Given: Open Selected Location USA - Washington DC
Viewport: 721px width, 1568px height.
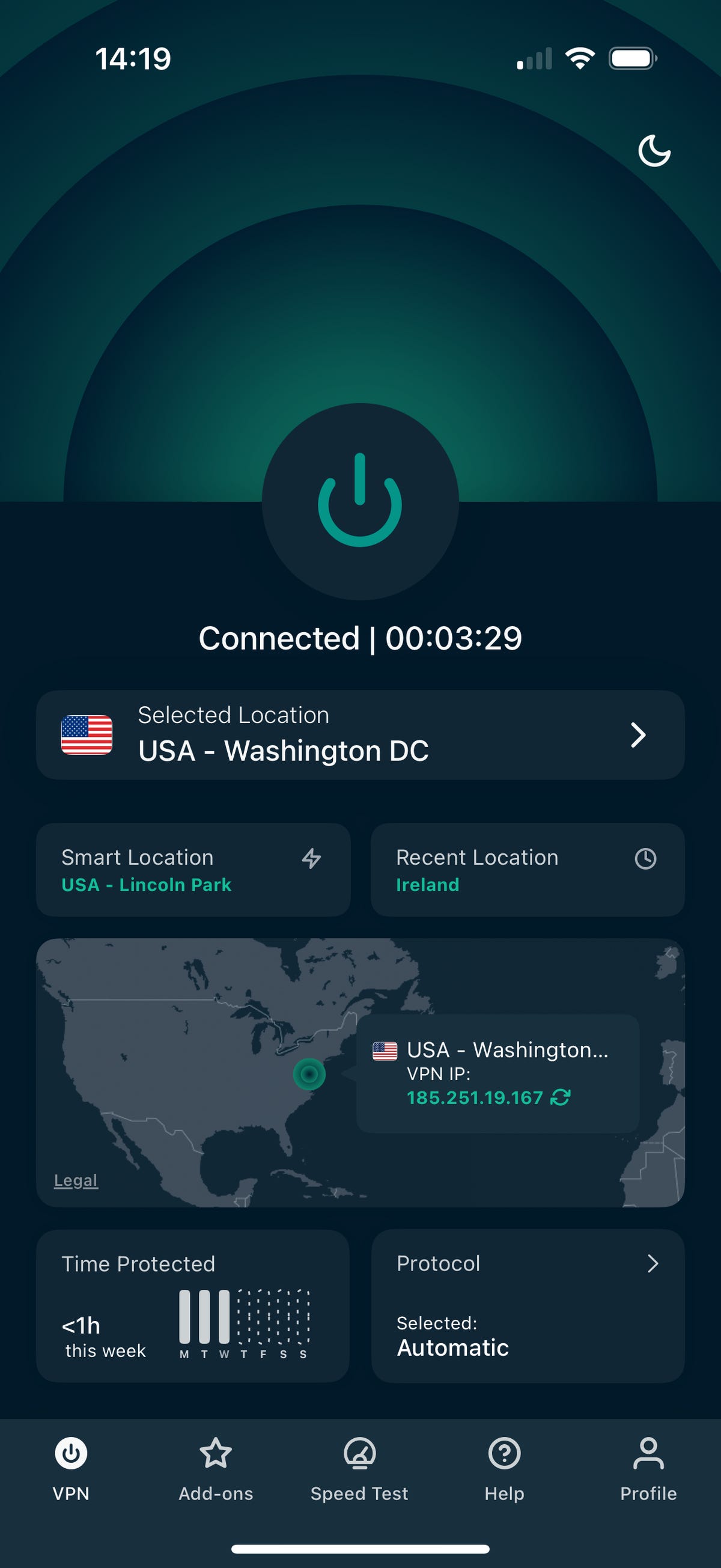Looking at the screenshot, I should [x=360, y=734].
